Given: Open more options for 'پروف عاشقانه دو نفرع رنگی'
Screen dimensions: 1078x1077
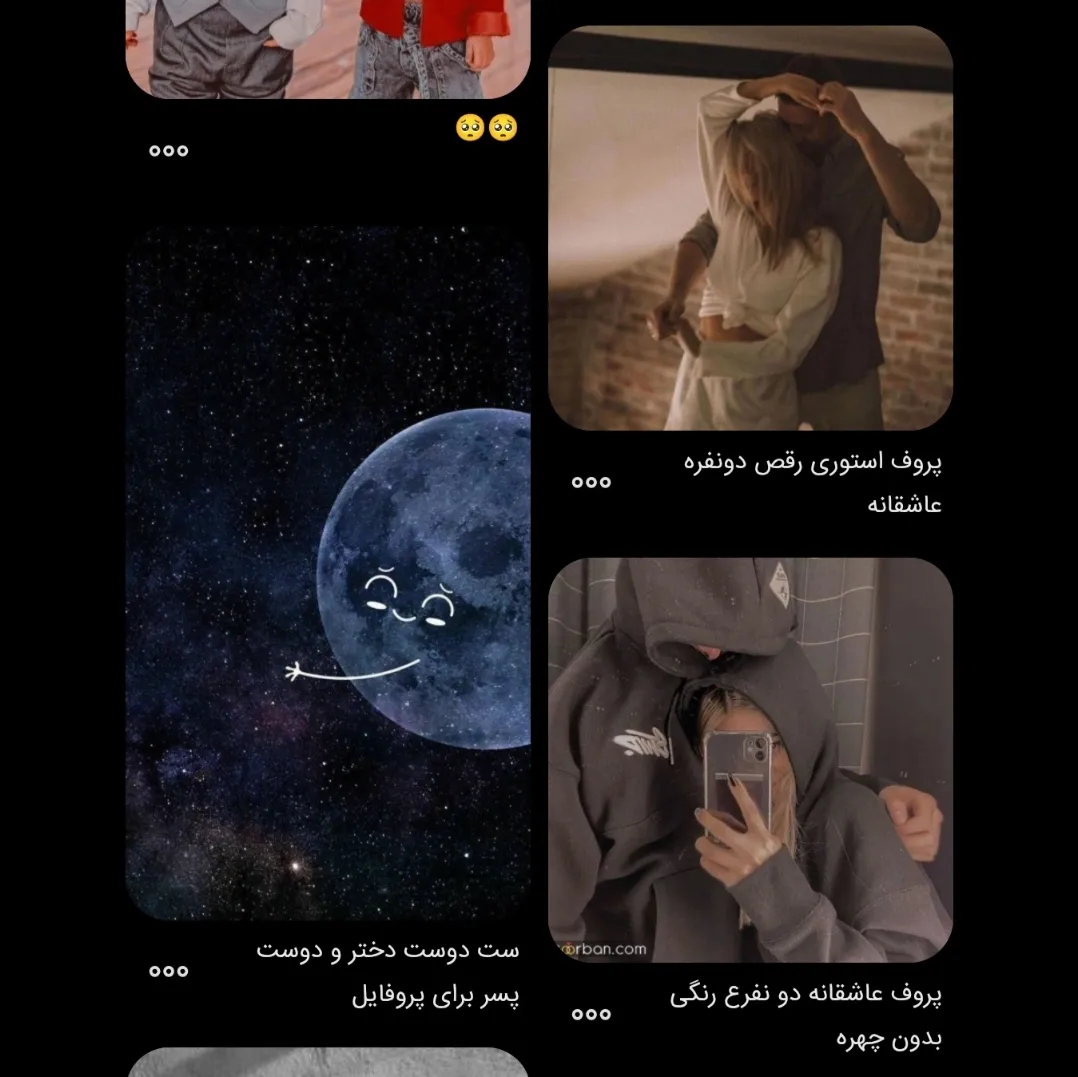Looking at the screenshot, I should click(591, 1014).
